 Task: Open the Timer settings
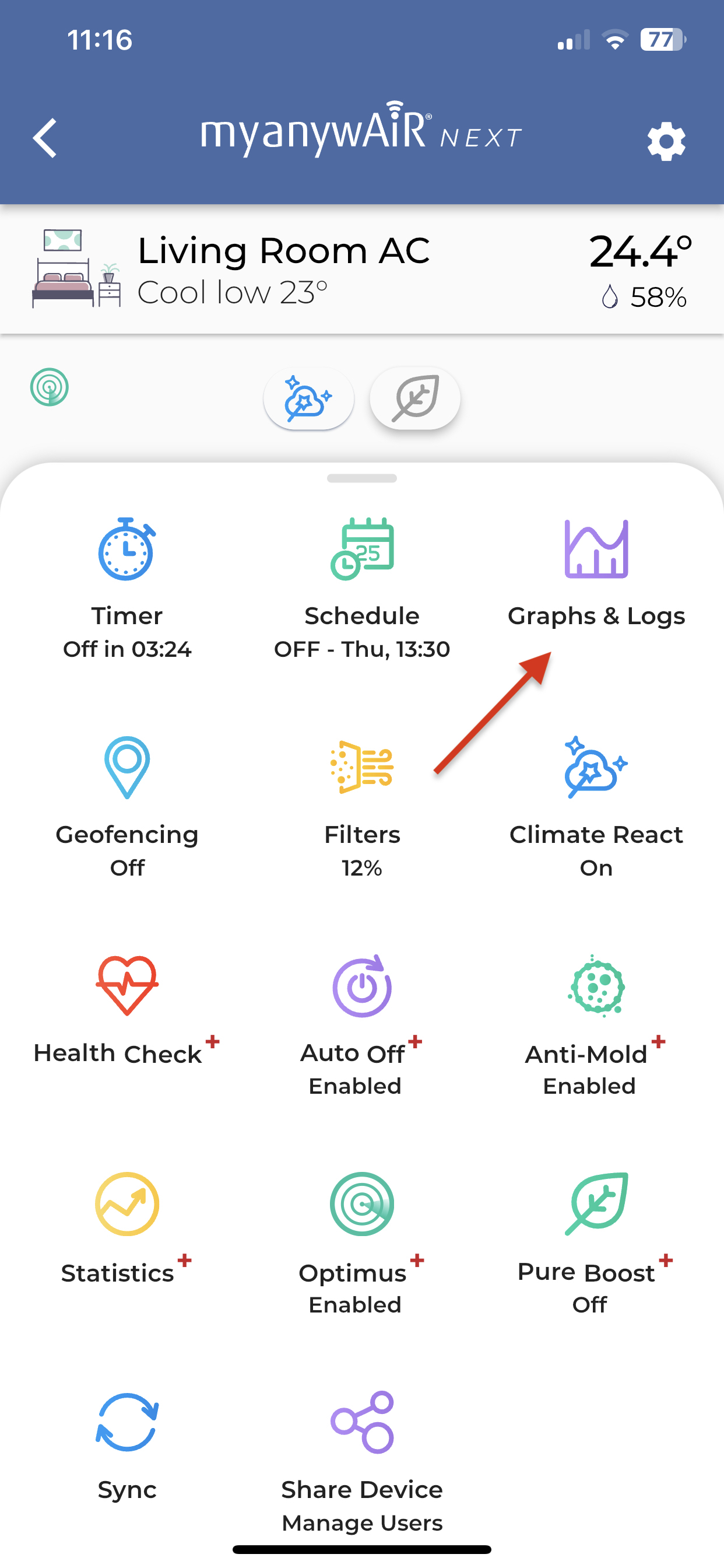pos(126,584)
